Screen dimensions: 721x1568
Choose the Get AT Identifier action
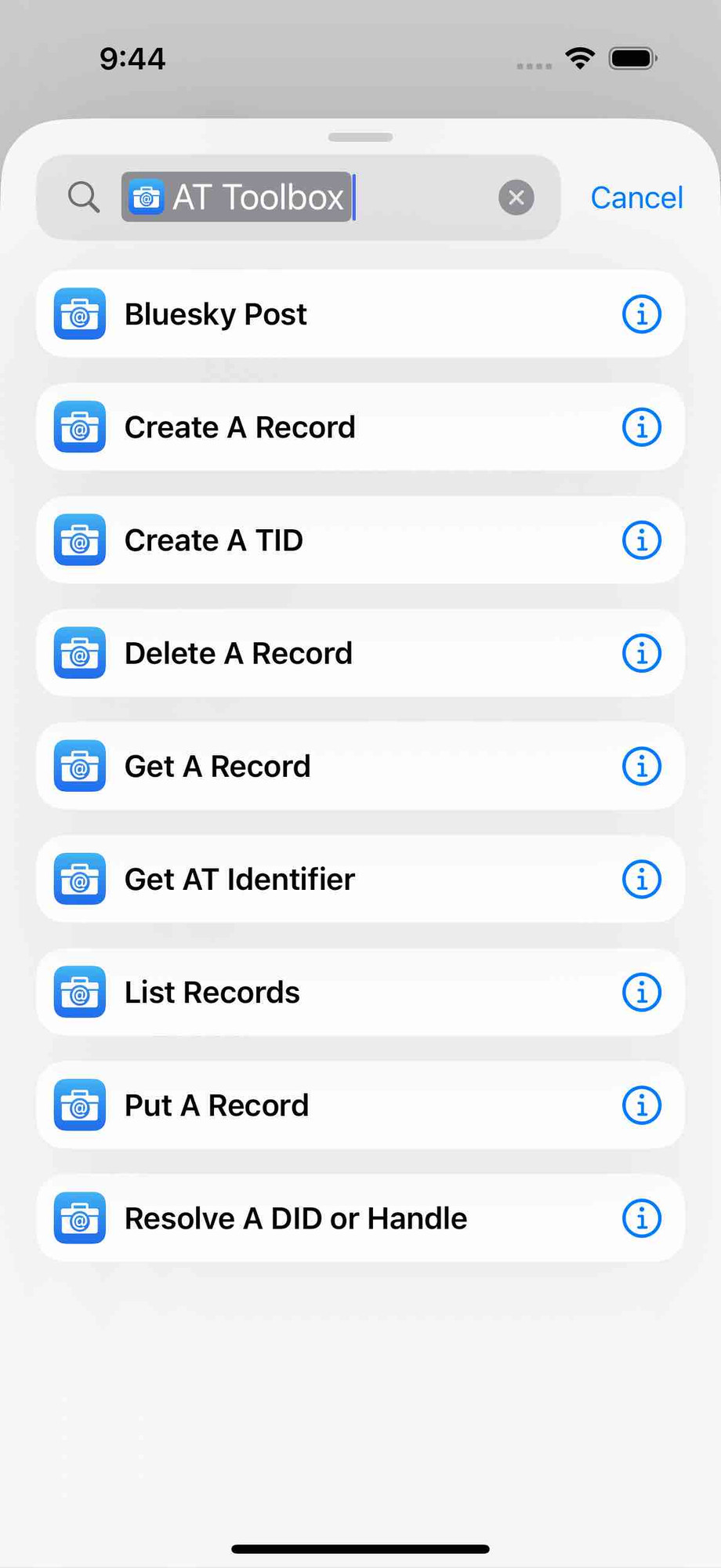(360, 879)
